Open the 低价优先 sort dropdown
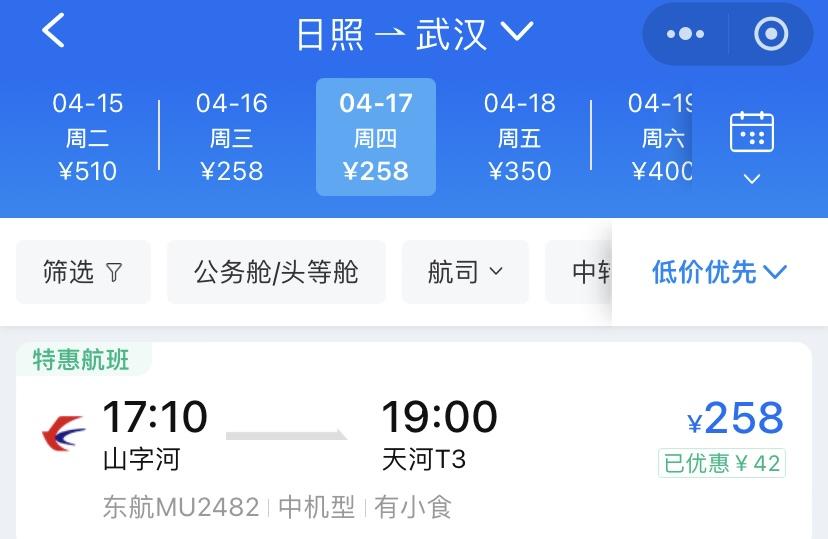The height and width of the screenshot is (539, 828). point(720,272)
